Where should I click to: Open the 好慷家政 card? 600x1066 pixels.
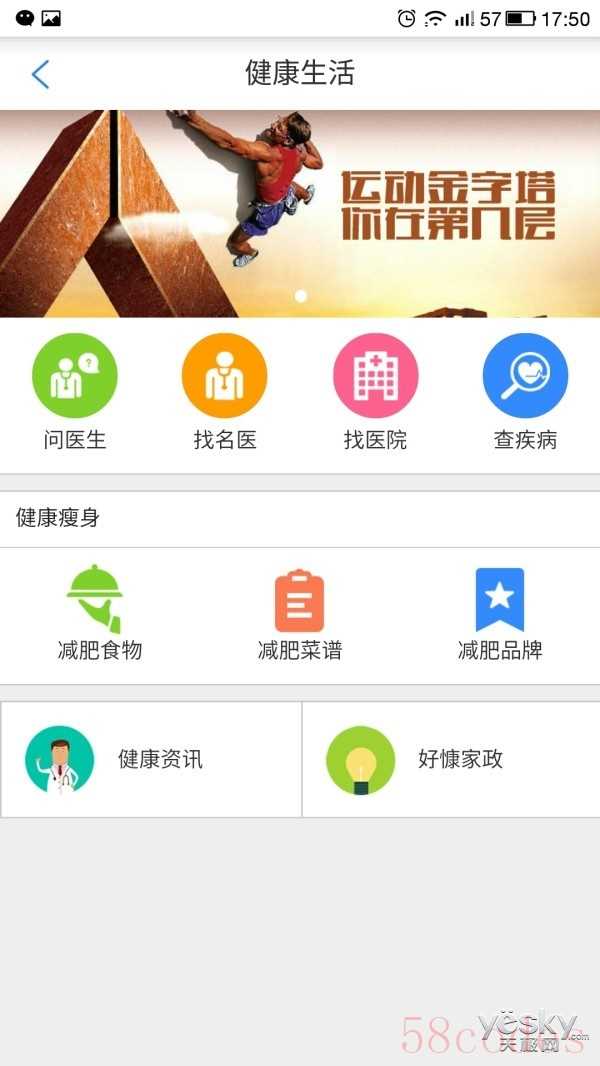point(451,759)
